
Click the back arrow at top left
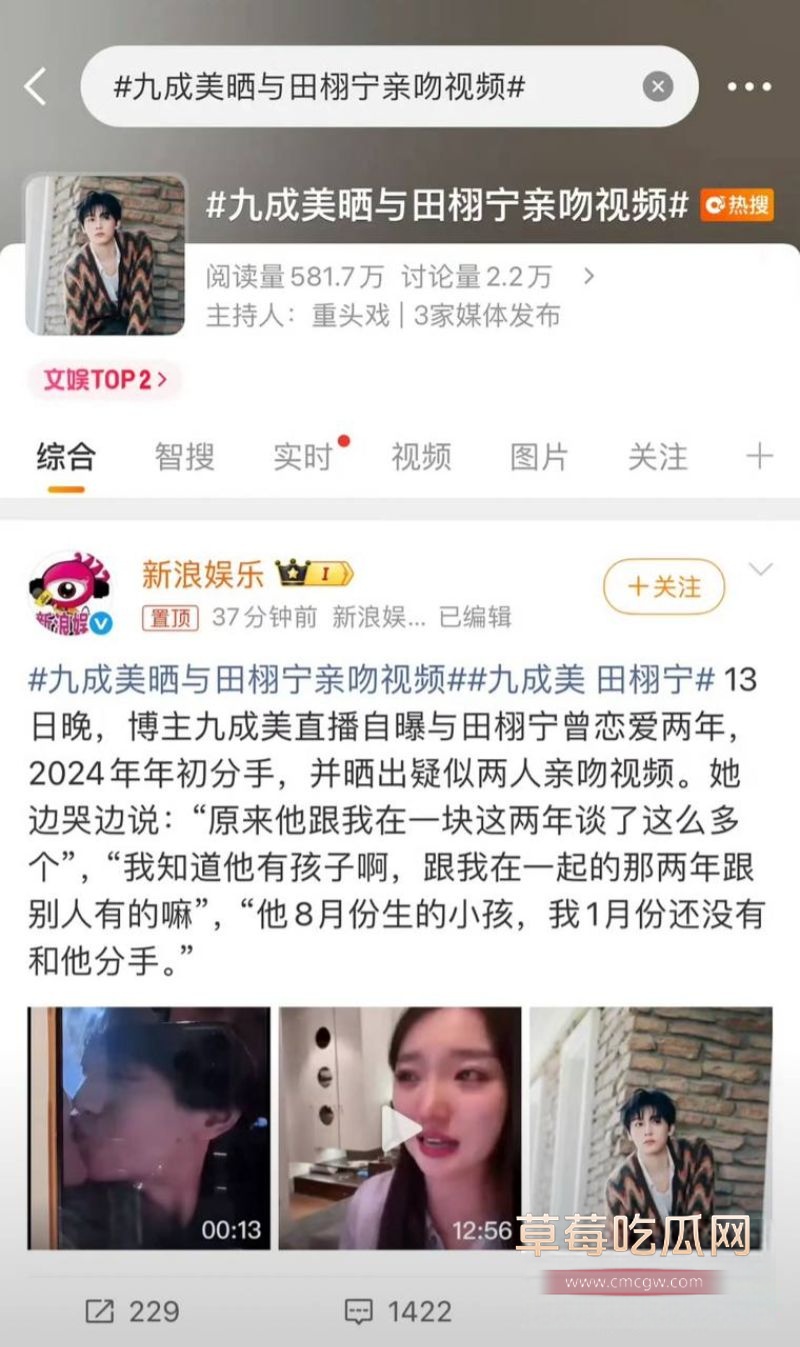(37, 86)
